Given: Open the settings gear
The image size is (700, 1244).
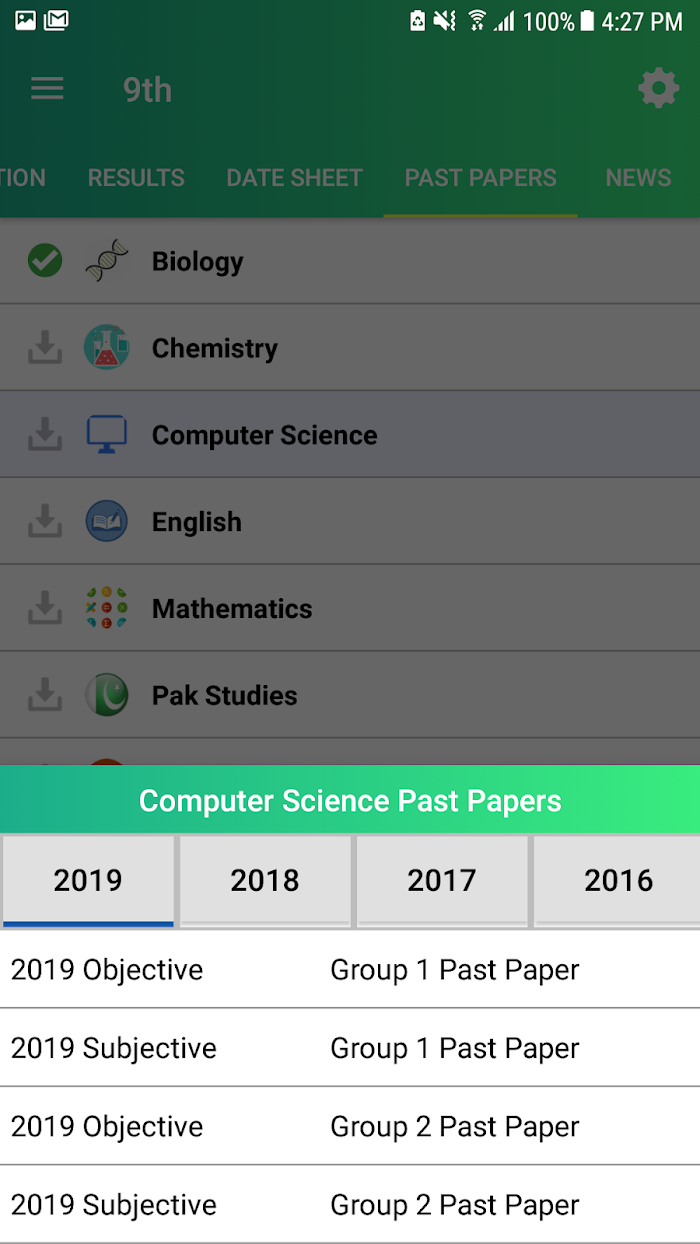Looking at the screenshot, I should pyautogui.click(x=658, y=89).
